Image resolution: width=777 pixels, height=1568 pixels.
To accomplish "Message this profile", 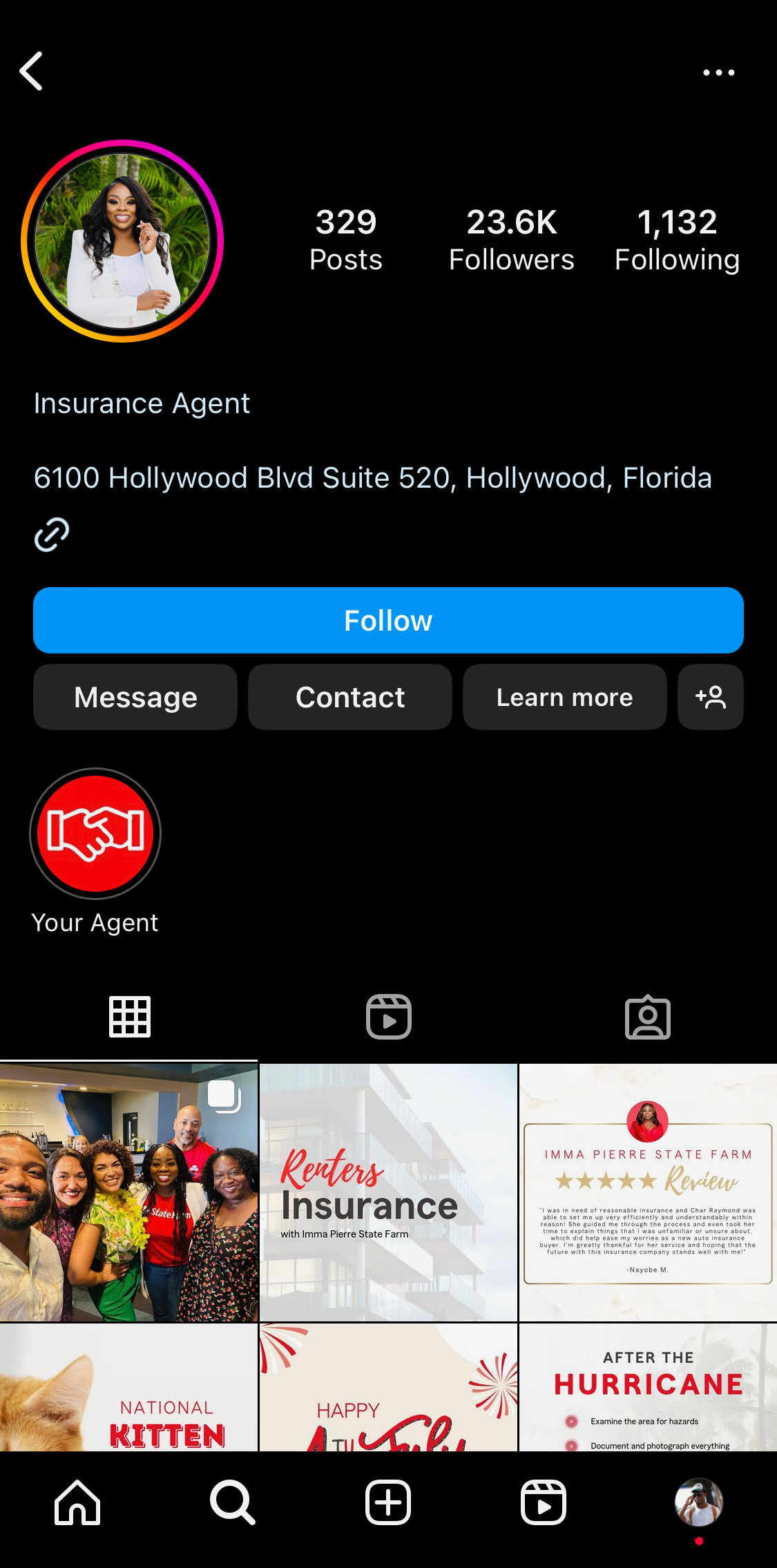I will [135, 697].
